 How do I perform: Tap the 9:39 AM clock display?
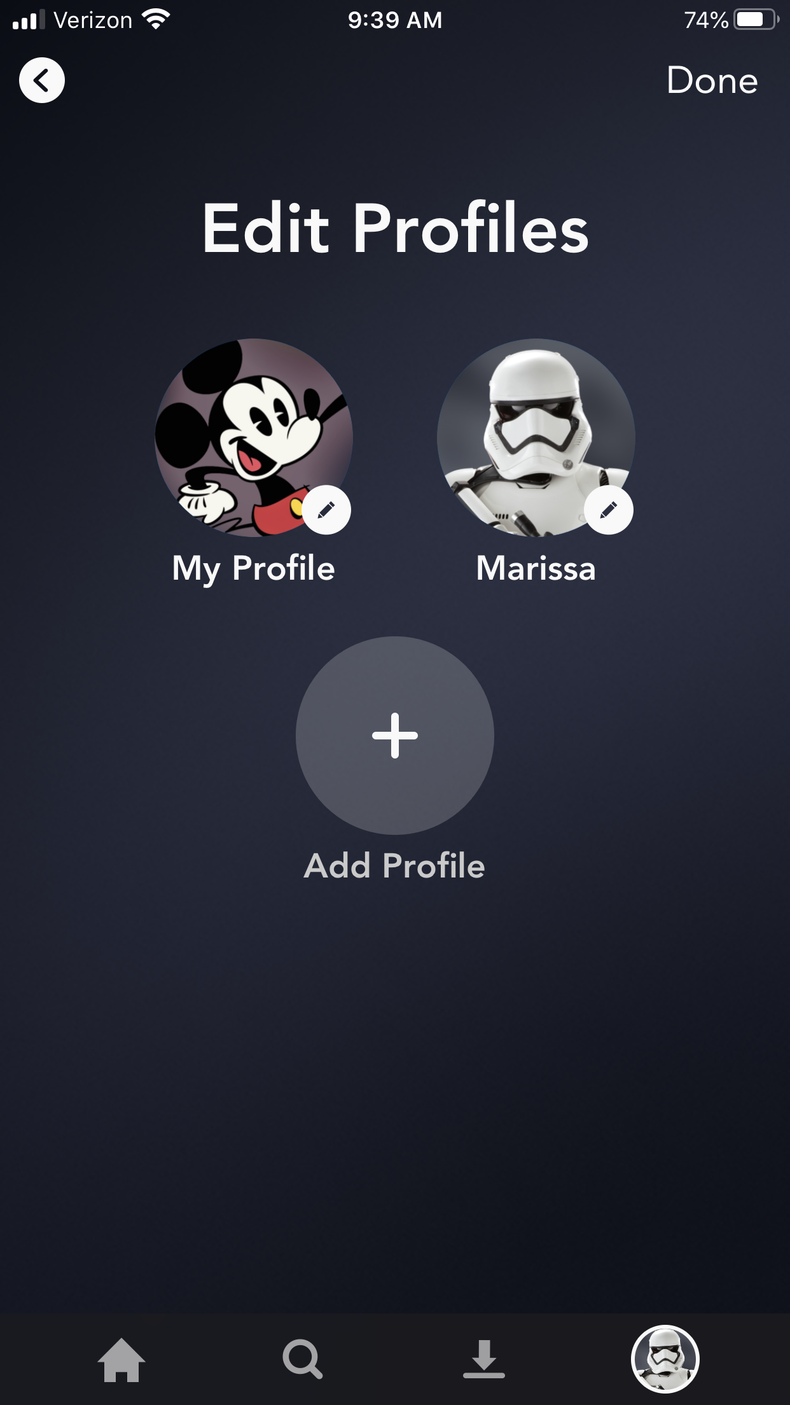(x=394, y=19)
